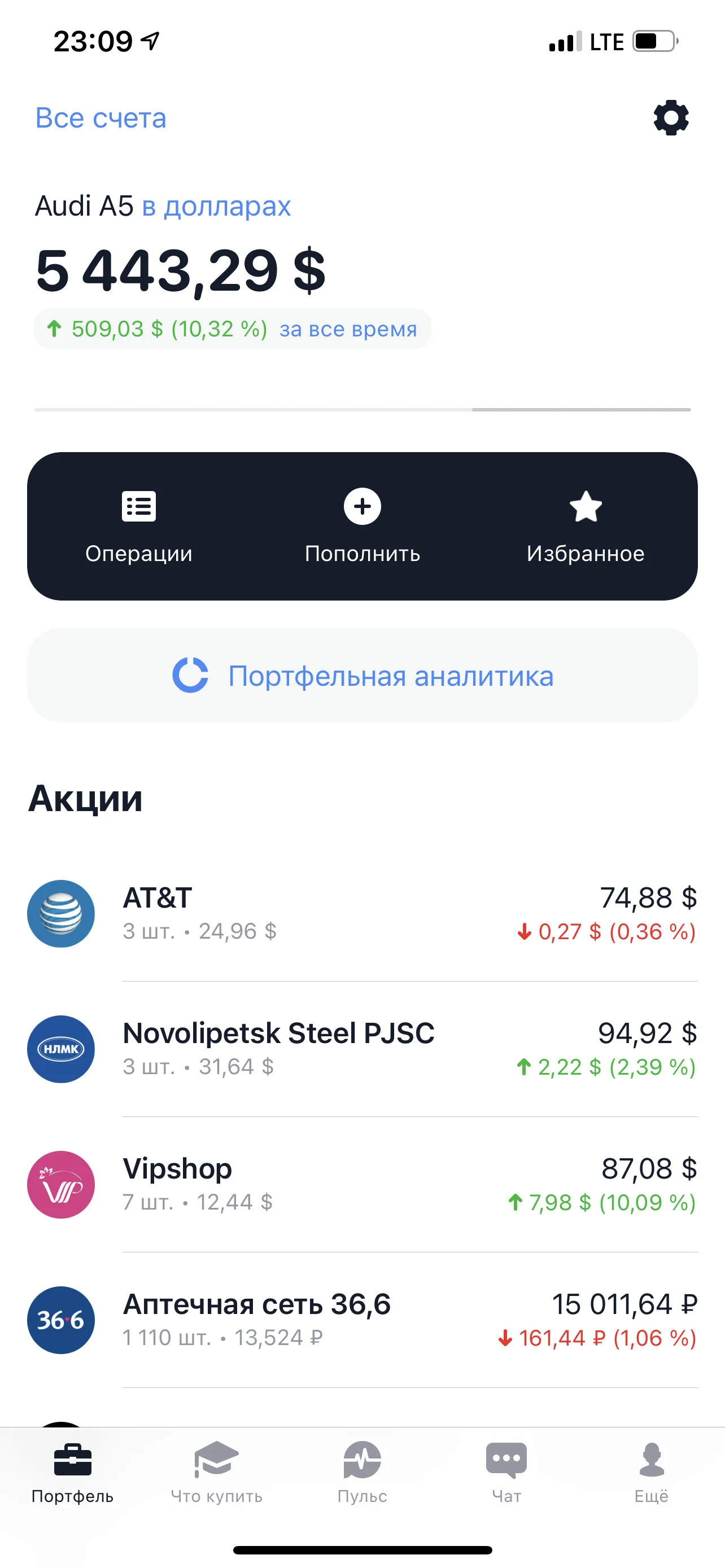Open Аптечная сеть 36,6 position
The height and width of the screenshot is (1568, 725).
pos(362,1320)
